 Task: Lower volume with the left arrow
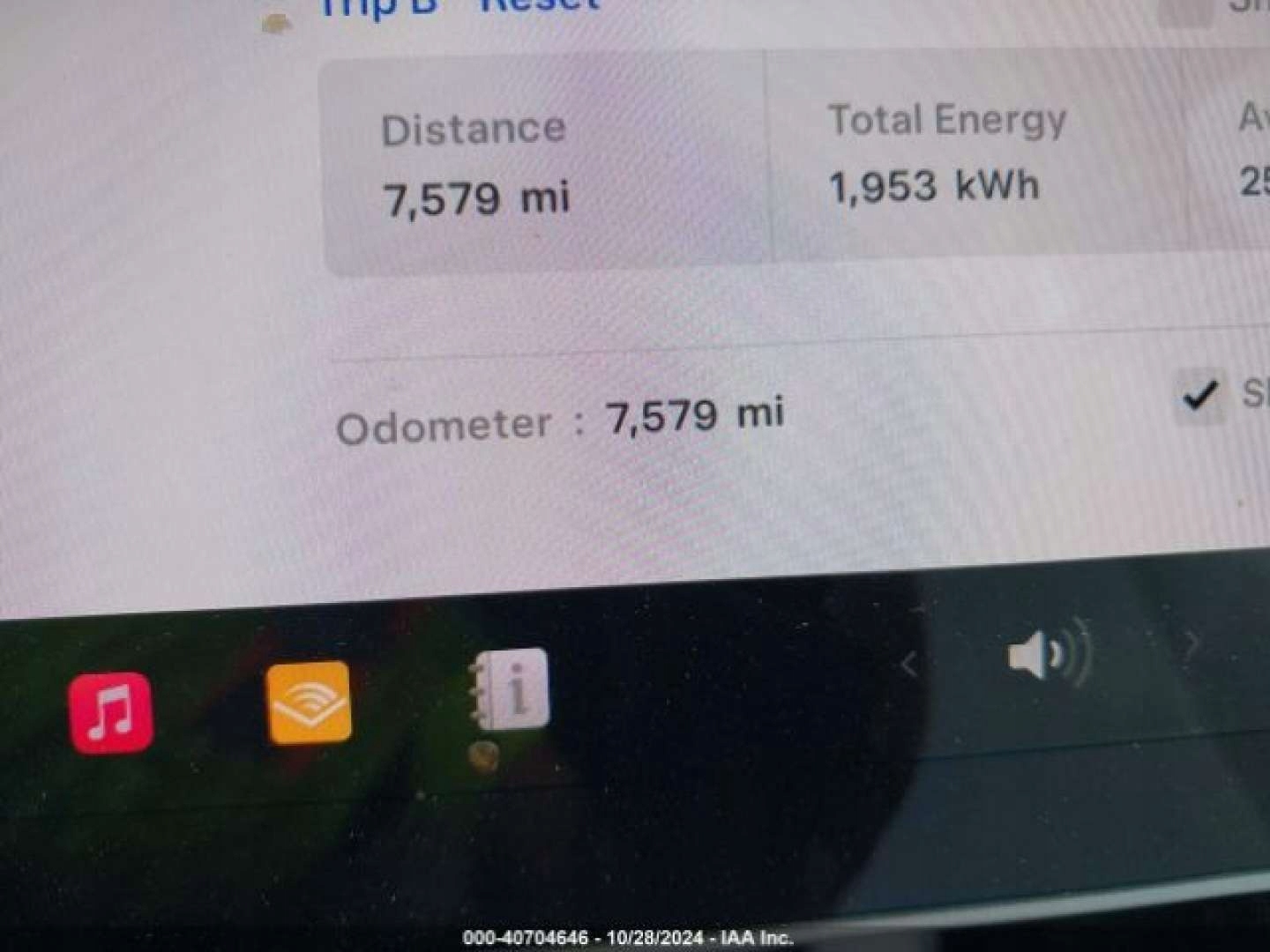[x=910, y=663]
